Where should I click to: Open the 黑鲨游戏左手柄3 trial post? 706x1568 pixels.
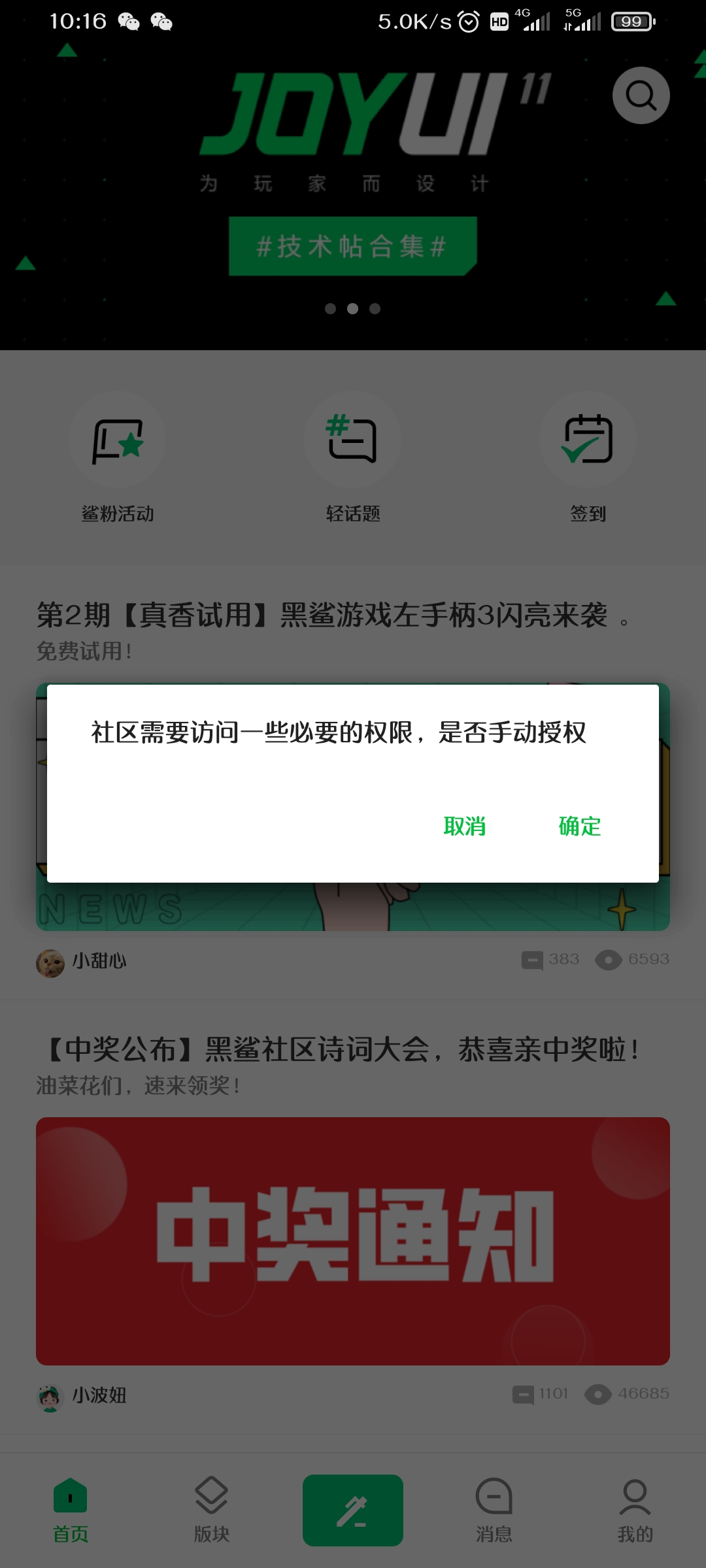[333, 615]
